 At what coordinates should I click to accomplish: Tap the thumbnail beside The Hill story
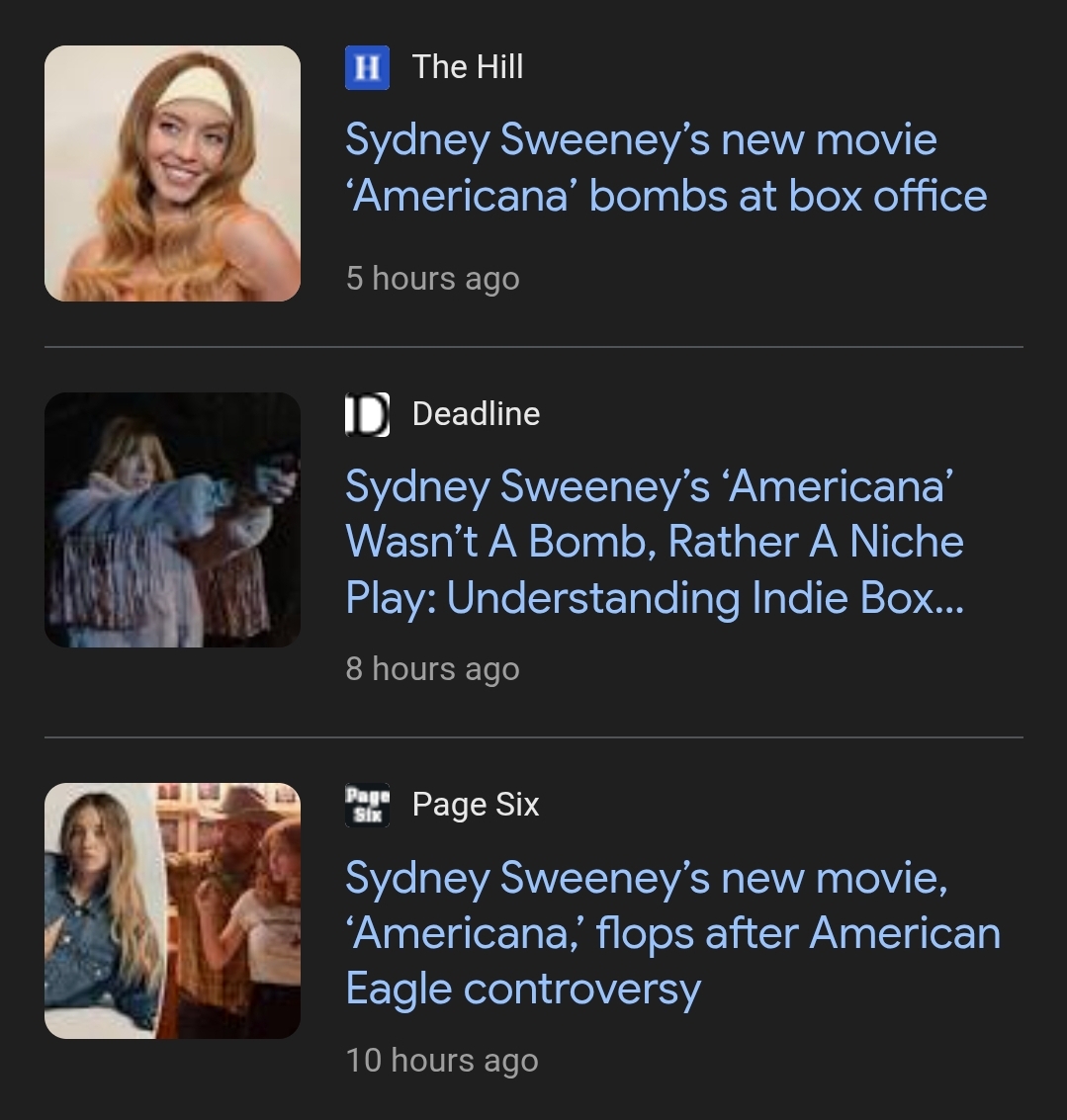click(172, 173)
